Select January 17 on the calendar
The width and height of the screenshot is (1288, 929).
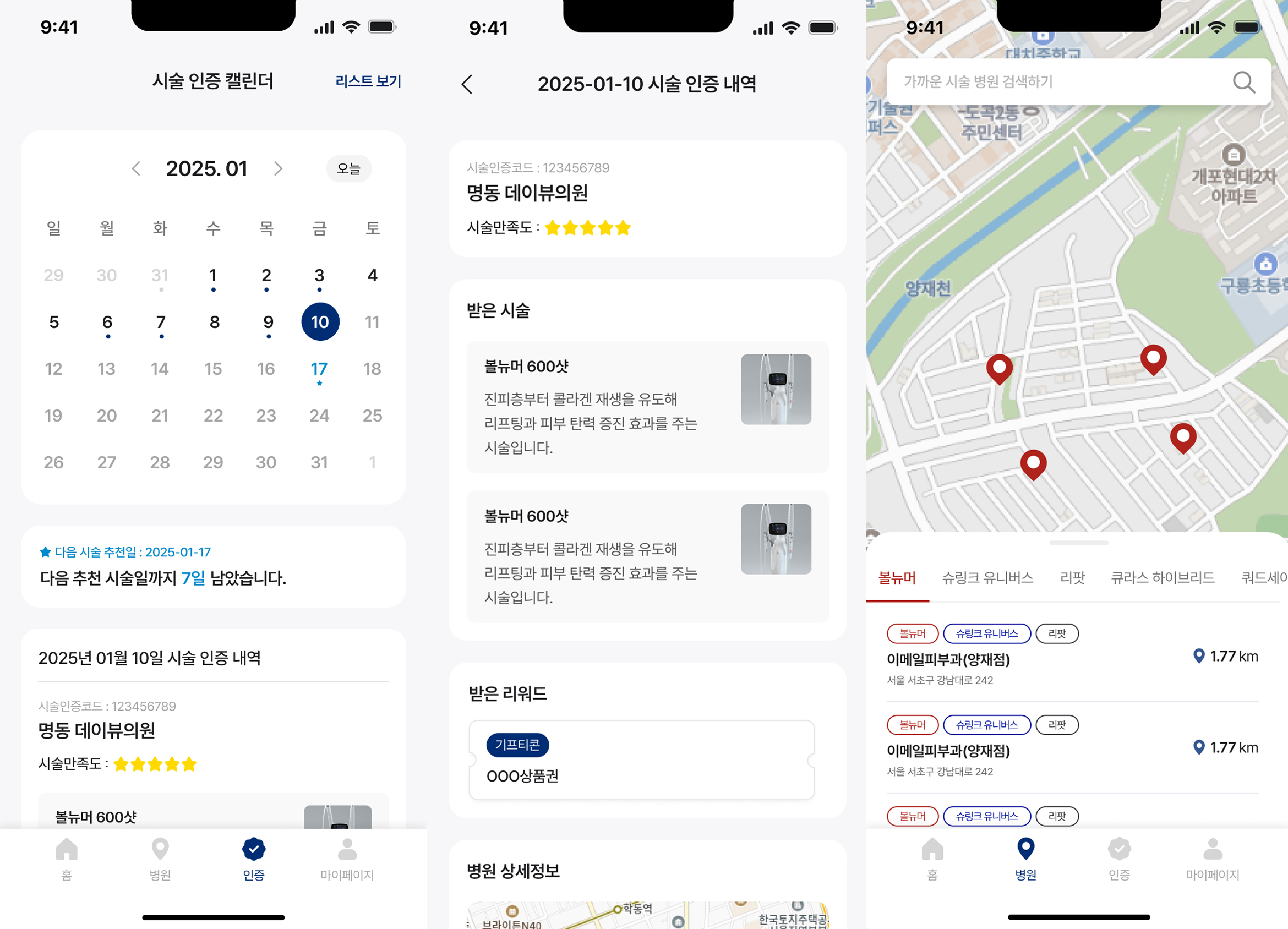pyautogui.click(x=319, y=370)
